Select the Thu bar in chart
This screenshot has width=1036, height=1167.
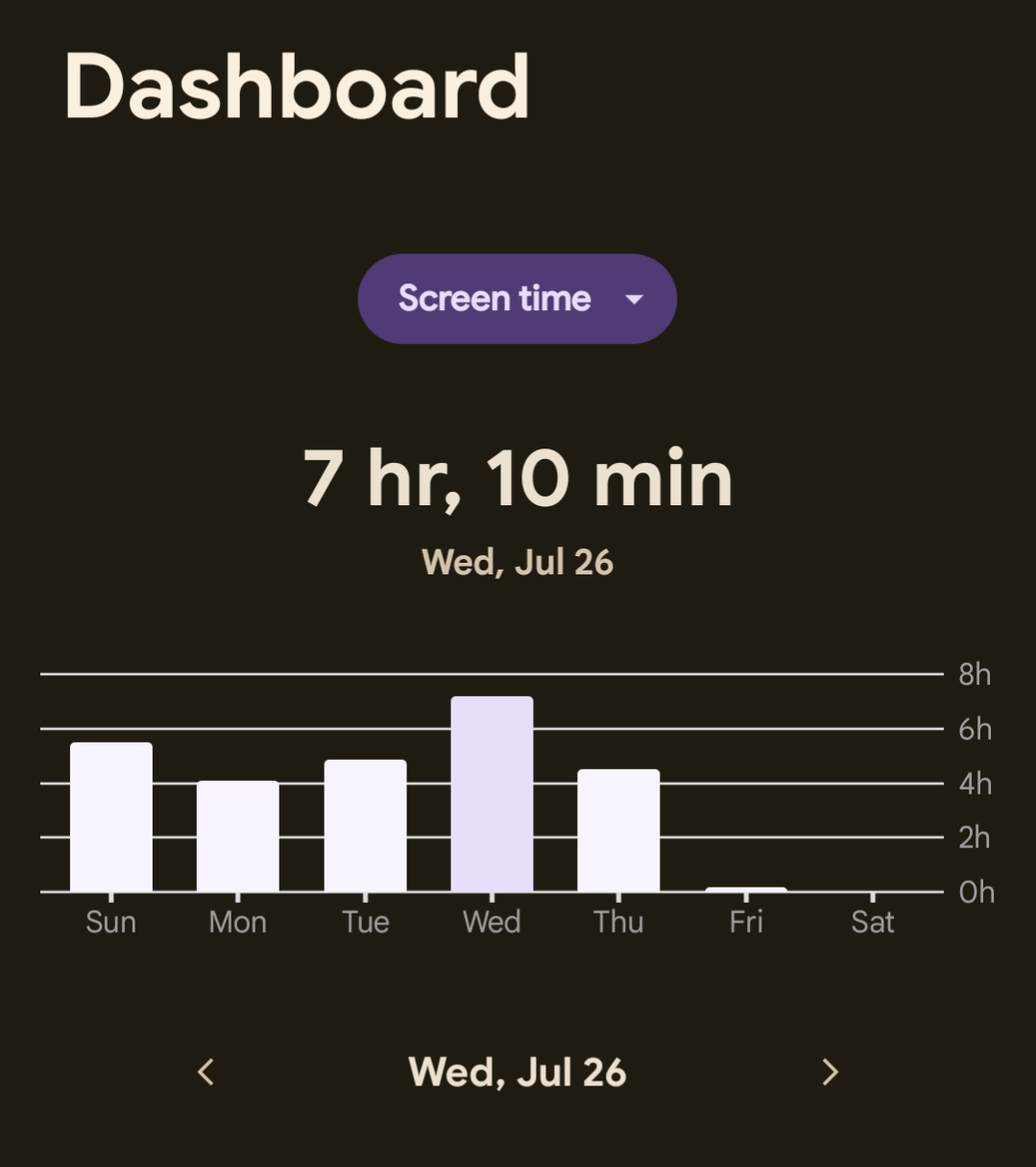618,831
